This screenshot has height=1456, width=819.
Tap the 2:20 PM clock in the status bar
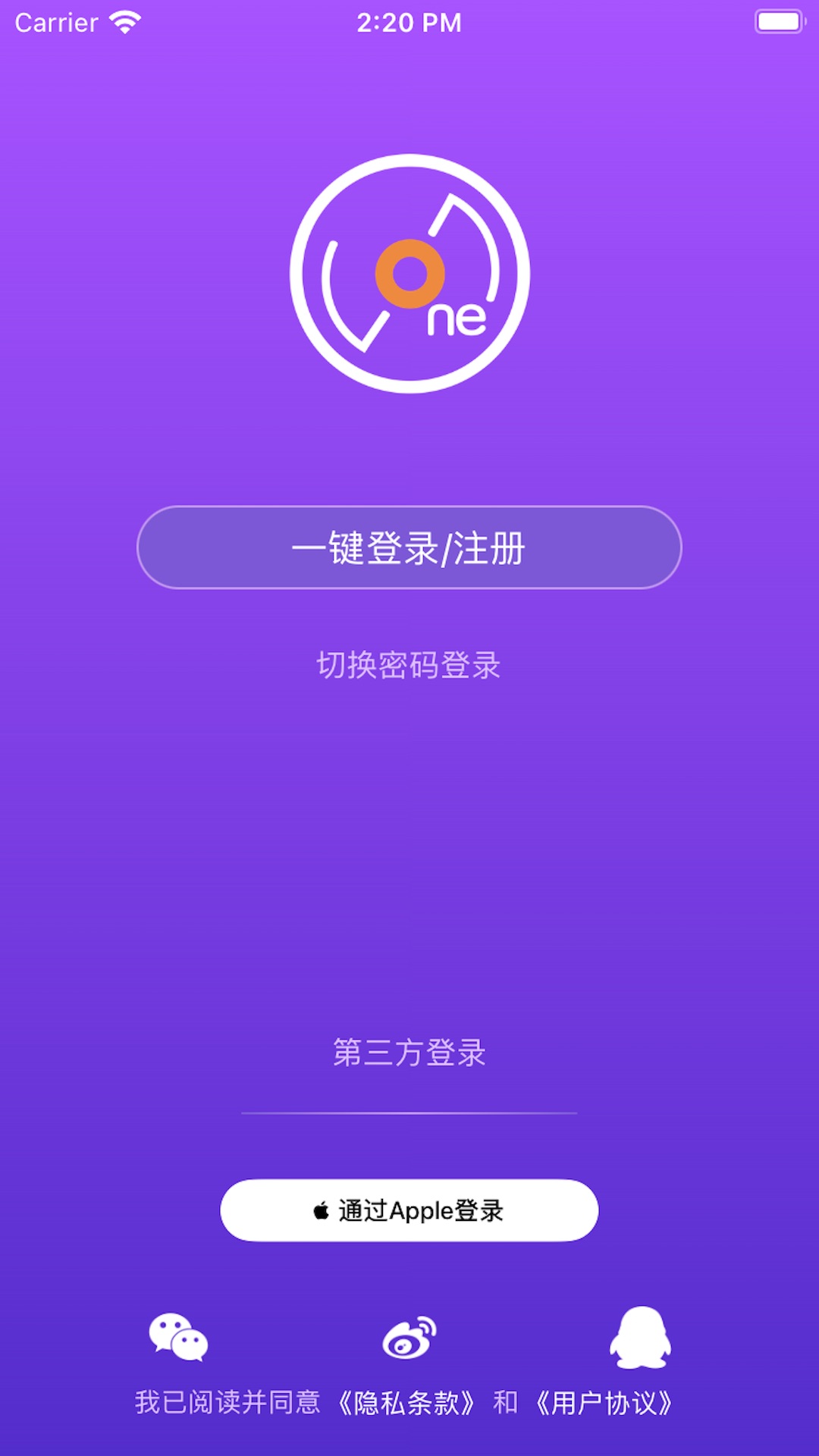point(409,21)
